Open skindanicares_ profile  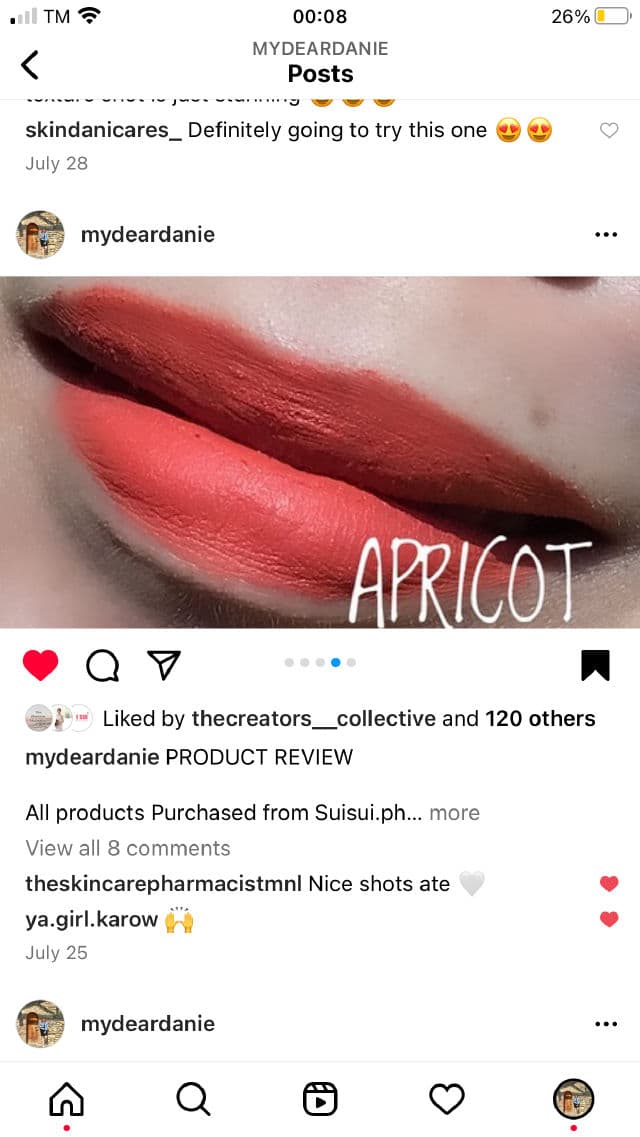click(x=103, y=130)
